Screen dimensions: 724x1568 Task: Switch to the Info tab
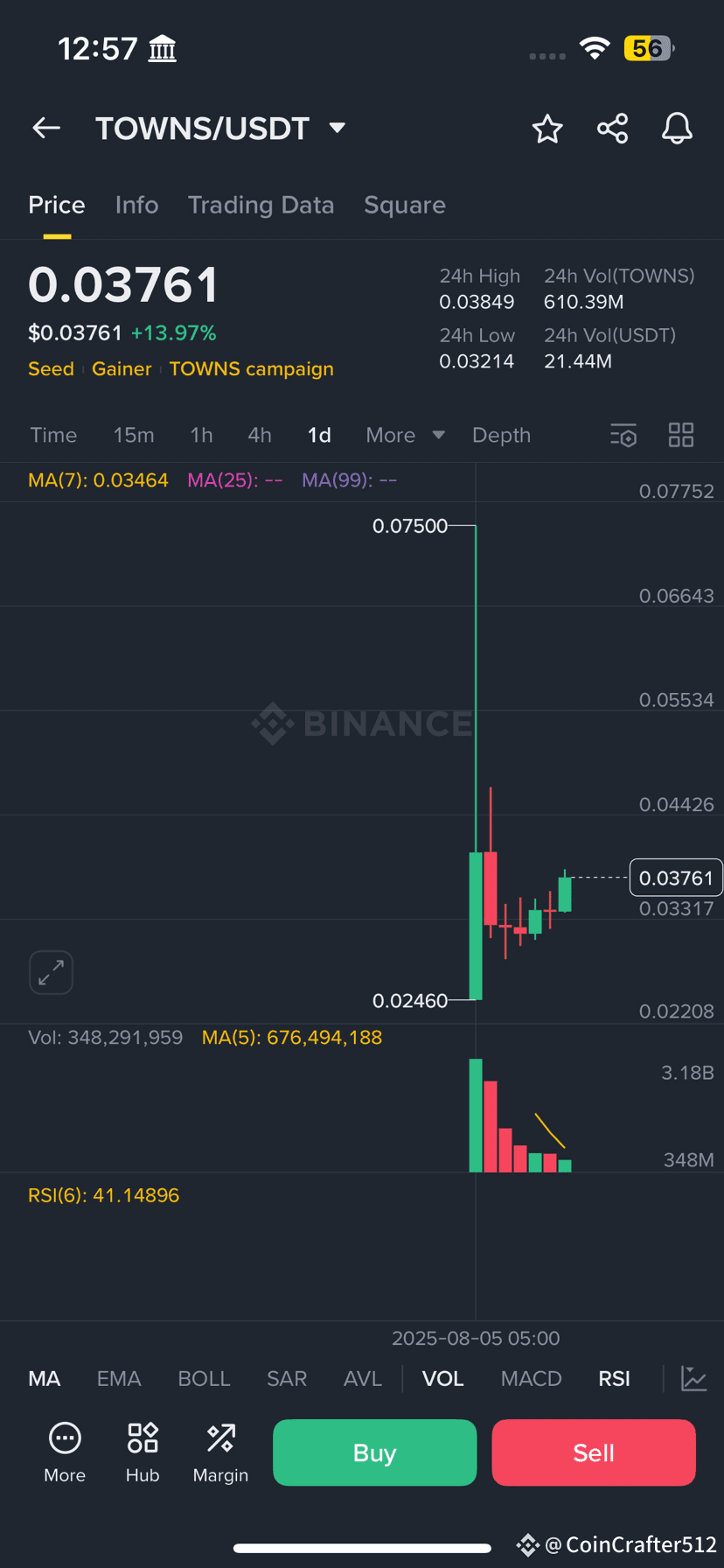136,205
